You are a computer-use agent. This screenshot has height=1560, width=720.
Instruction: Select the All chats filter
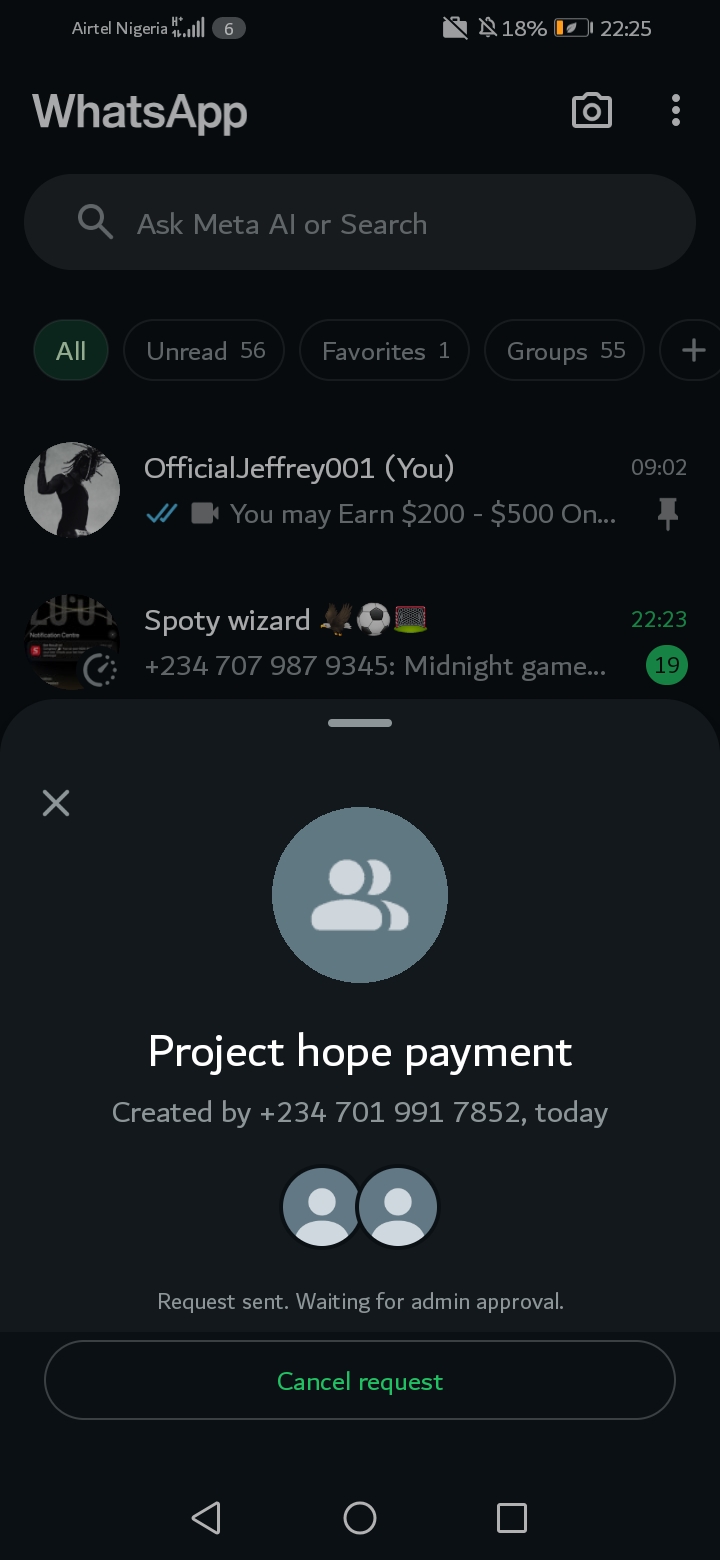click(x=71, y=351)
